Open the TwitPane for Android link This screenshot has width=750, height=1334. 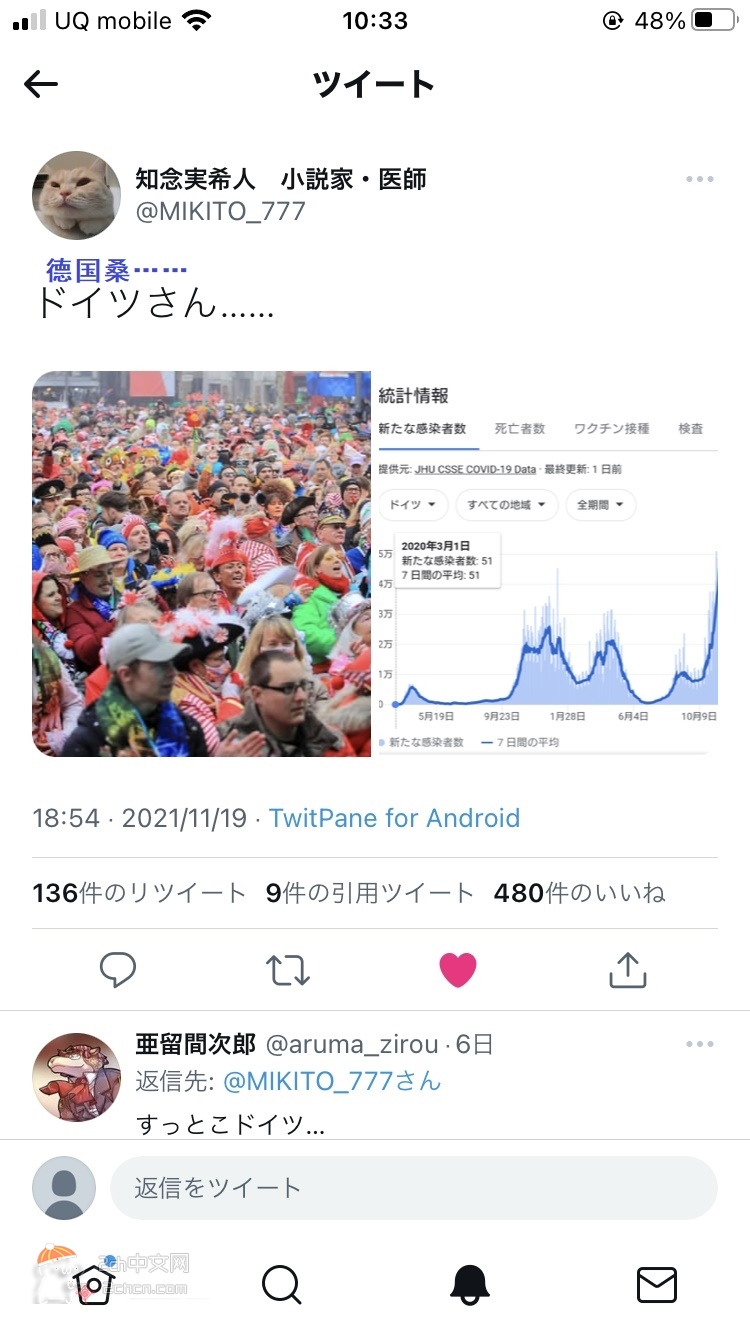coord(394,818)
